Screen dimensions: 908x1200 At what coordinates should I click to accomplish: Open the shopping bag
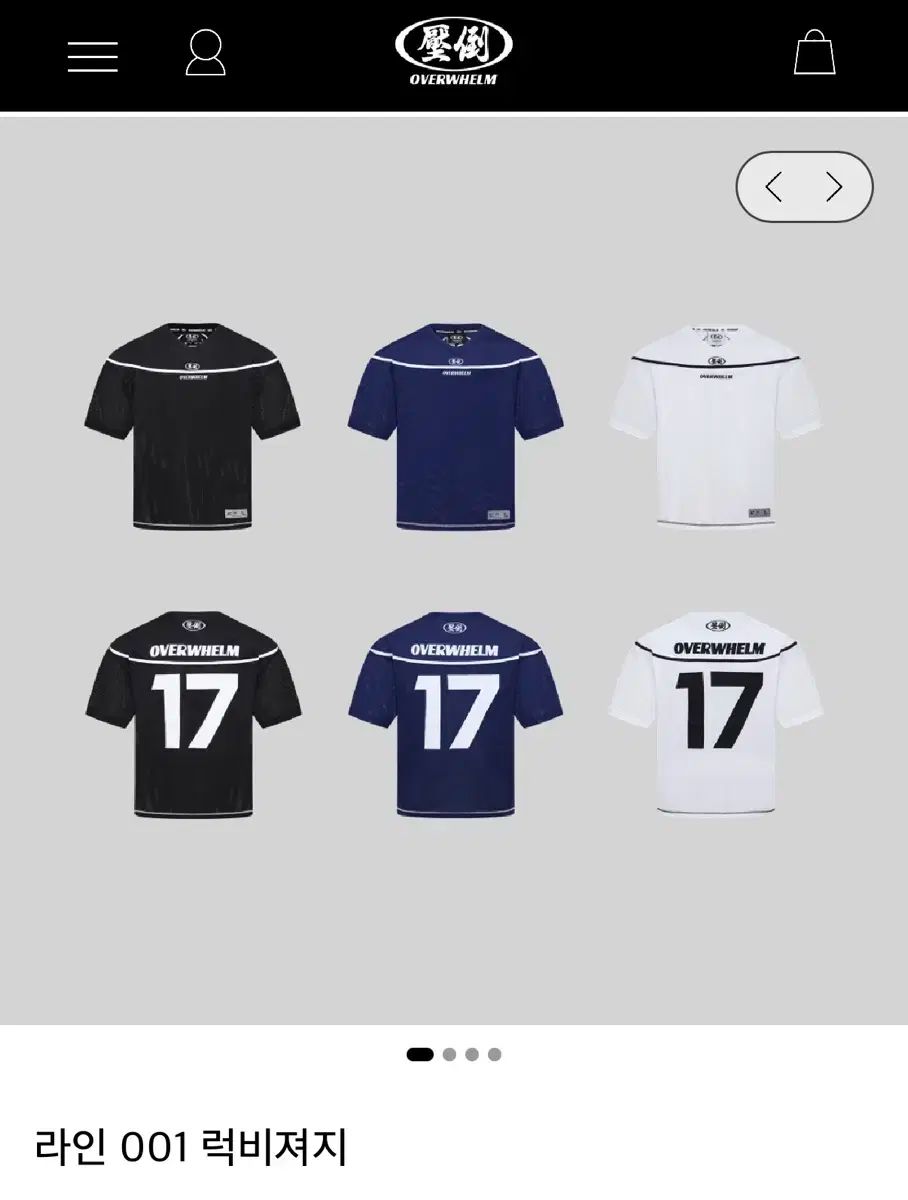pyautogui.click(x=814, y=53)
